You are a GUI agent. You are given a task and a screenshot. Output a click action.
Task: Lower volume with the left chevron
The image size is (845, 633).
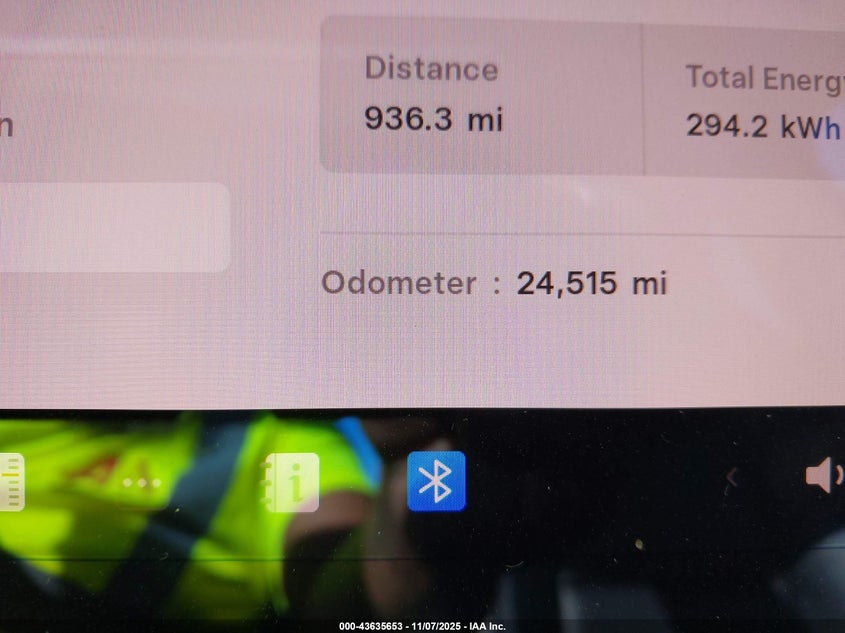coord(732,478)
